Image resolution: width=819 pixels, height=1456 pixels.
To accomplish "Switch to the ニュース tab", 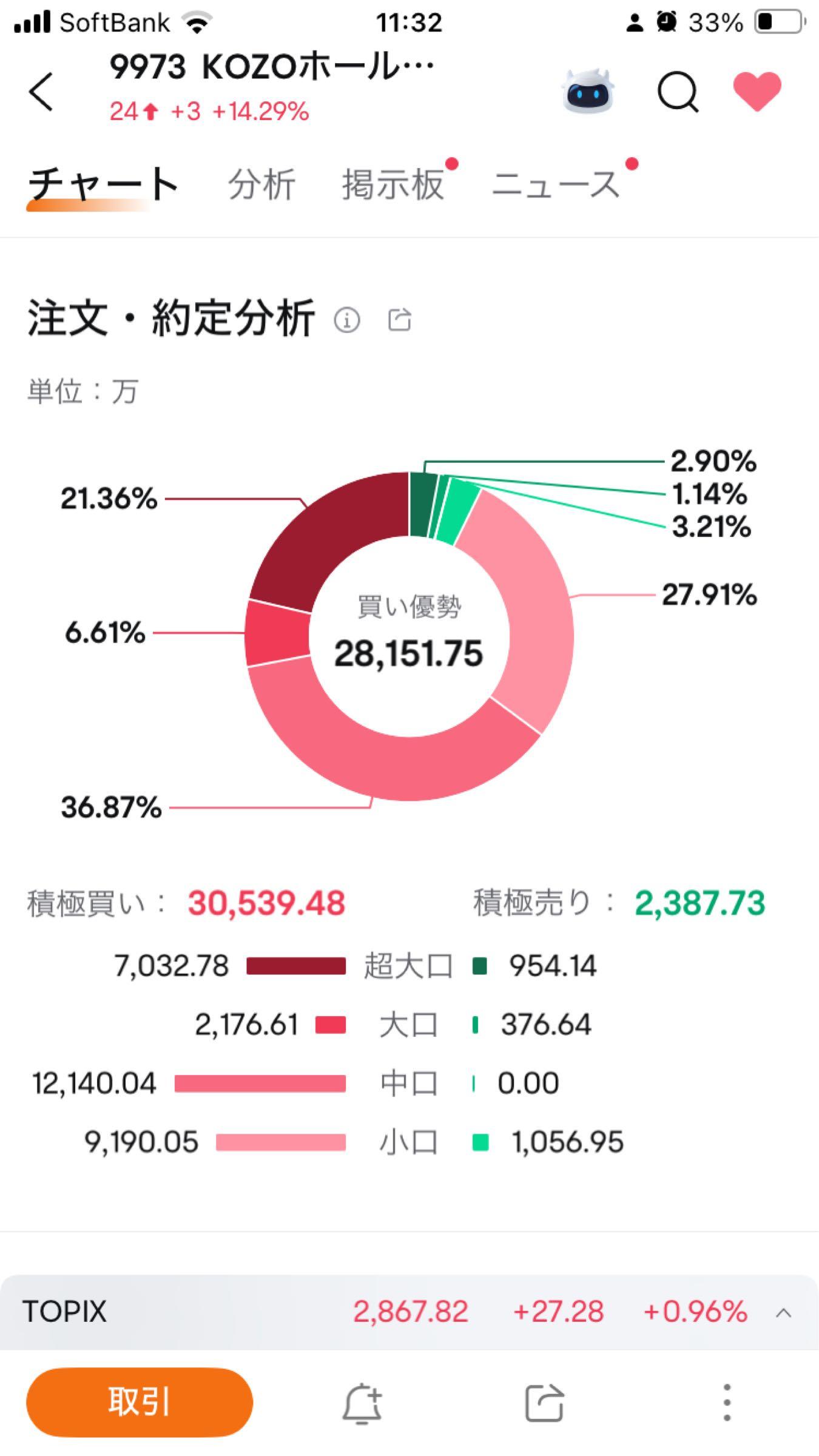I will (x=556, y=184).
